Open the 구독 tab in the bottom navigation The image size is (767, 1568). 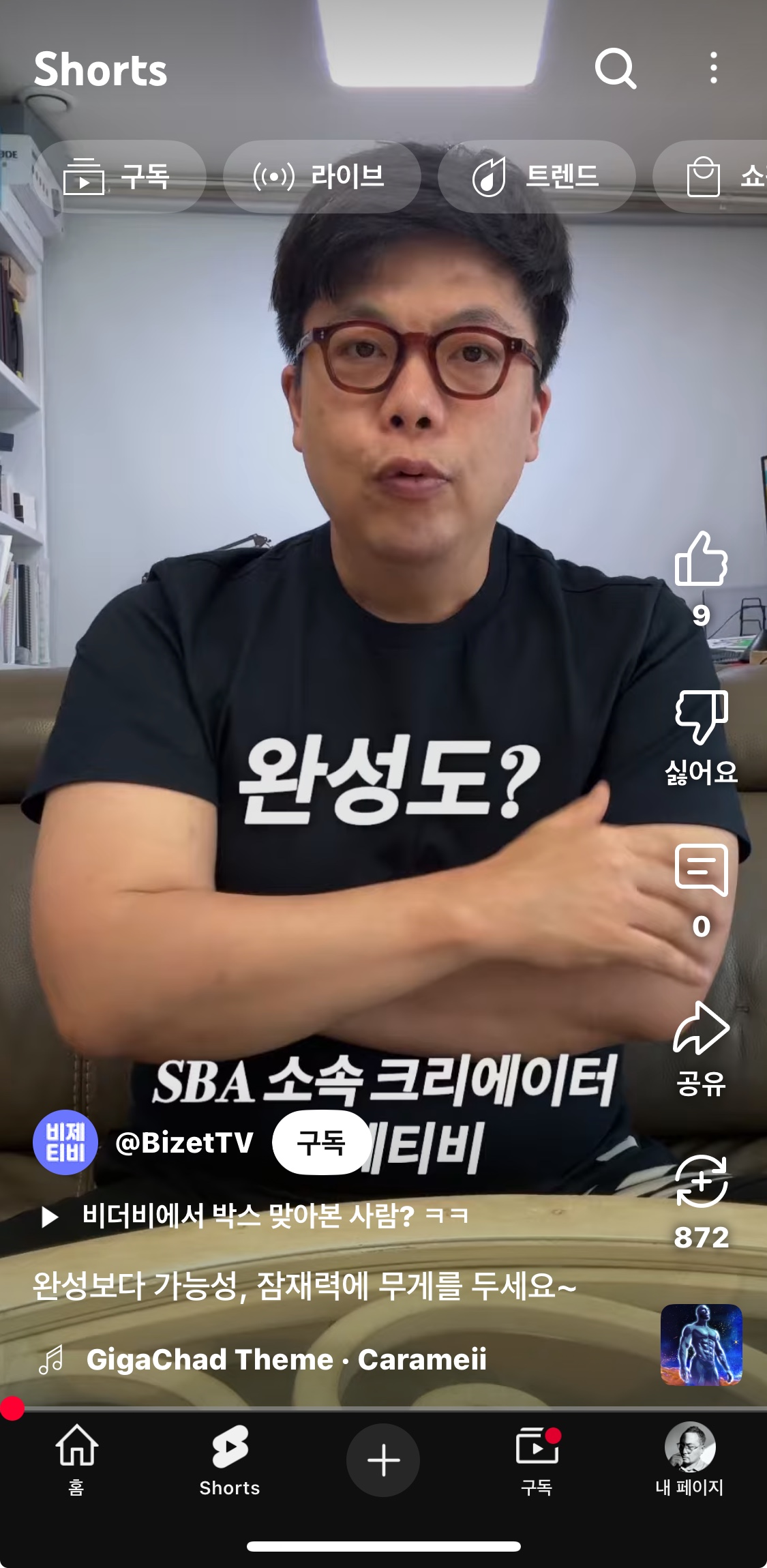pyautogui.click(x=537, y=1460)
